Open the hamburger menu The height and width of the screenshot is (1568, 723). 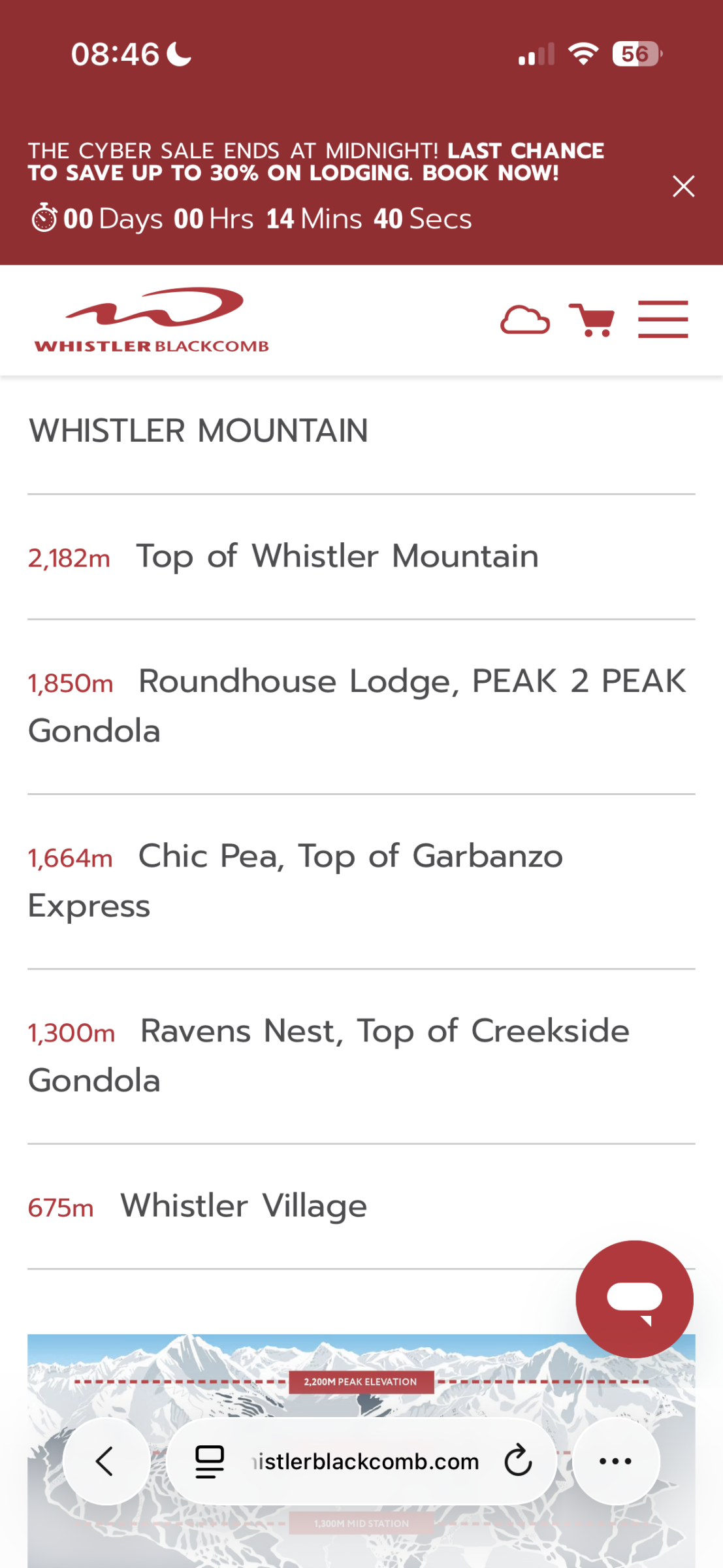(663, 319)
